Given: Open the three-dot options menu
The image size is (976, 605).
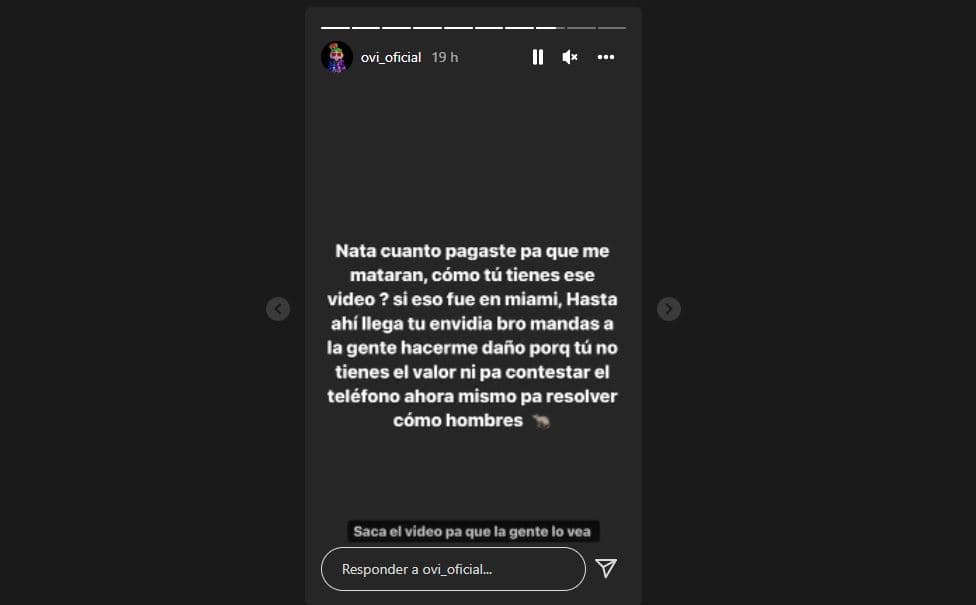Looking at the screenshot, I should pyautogui.click(x=606, y=57).
